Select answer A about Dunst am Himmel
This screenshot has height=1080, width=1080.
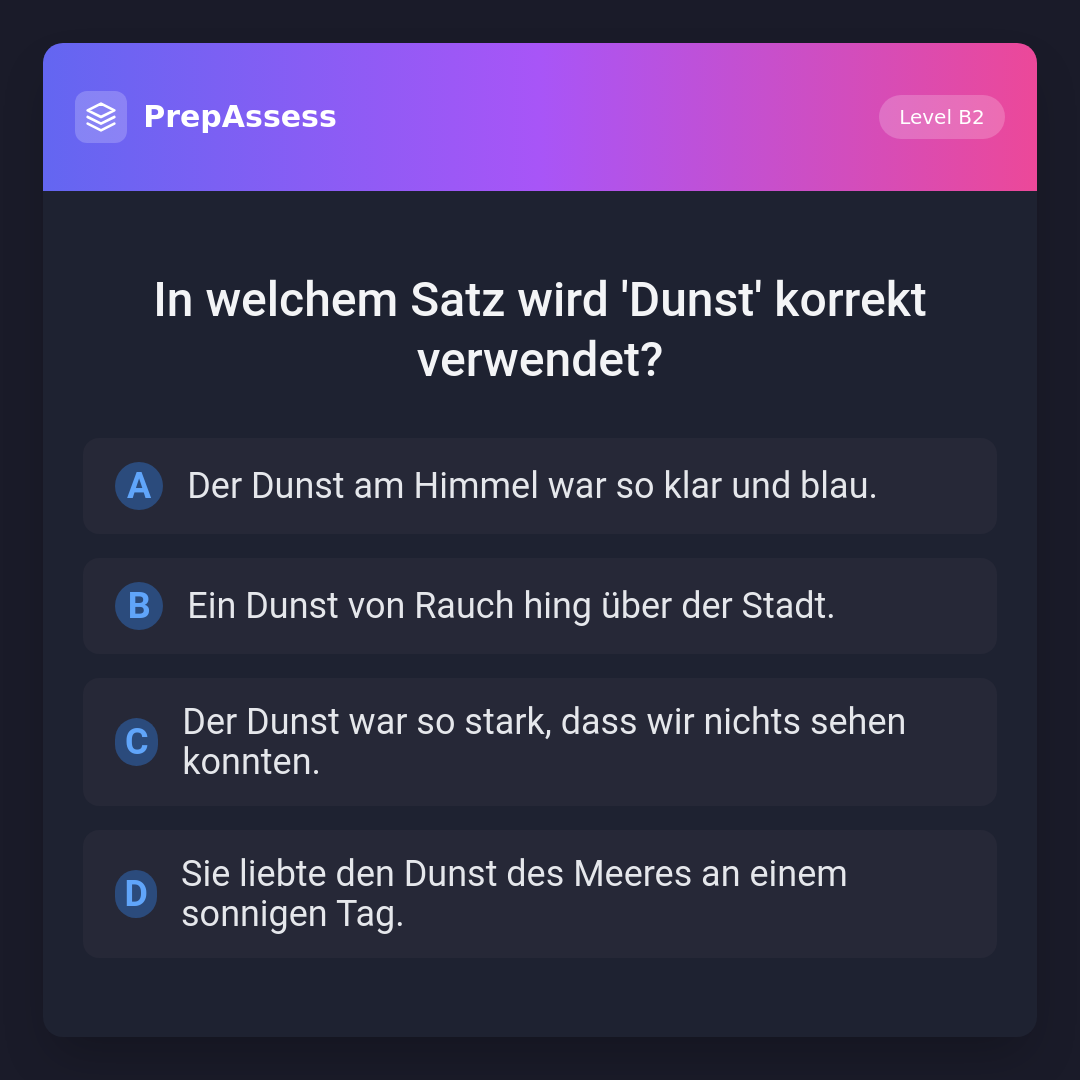(539, 486)
